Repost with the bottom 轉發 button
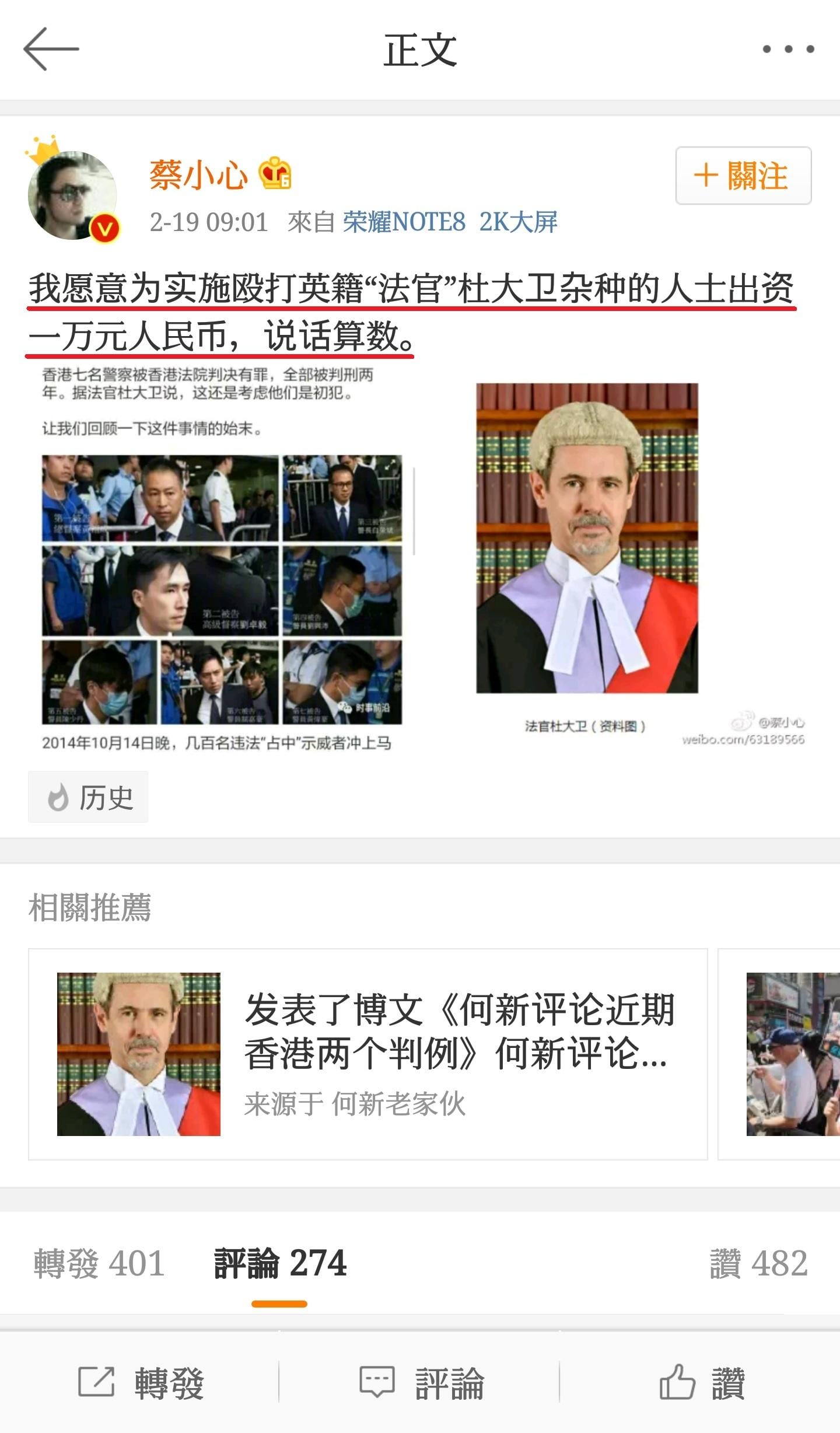 coord(140,1383)
